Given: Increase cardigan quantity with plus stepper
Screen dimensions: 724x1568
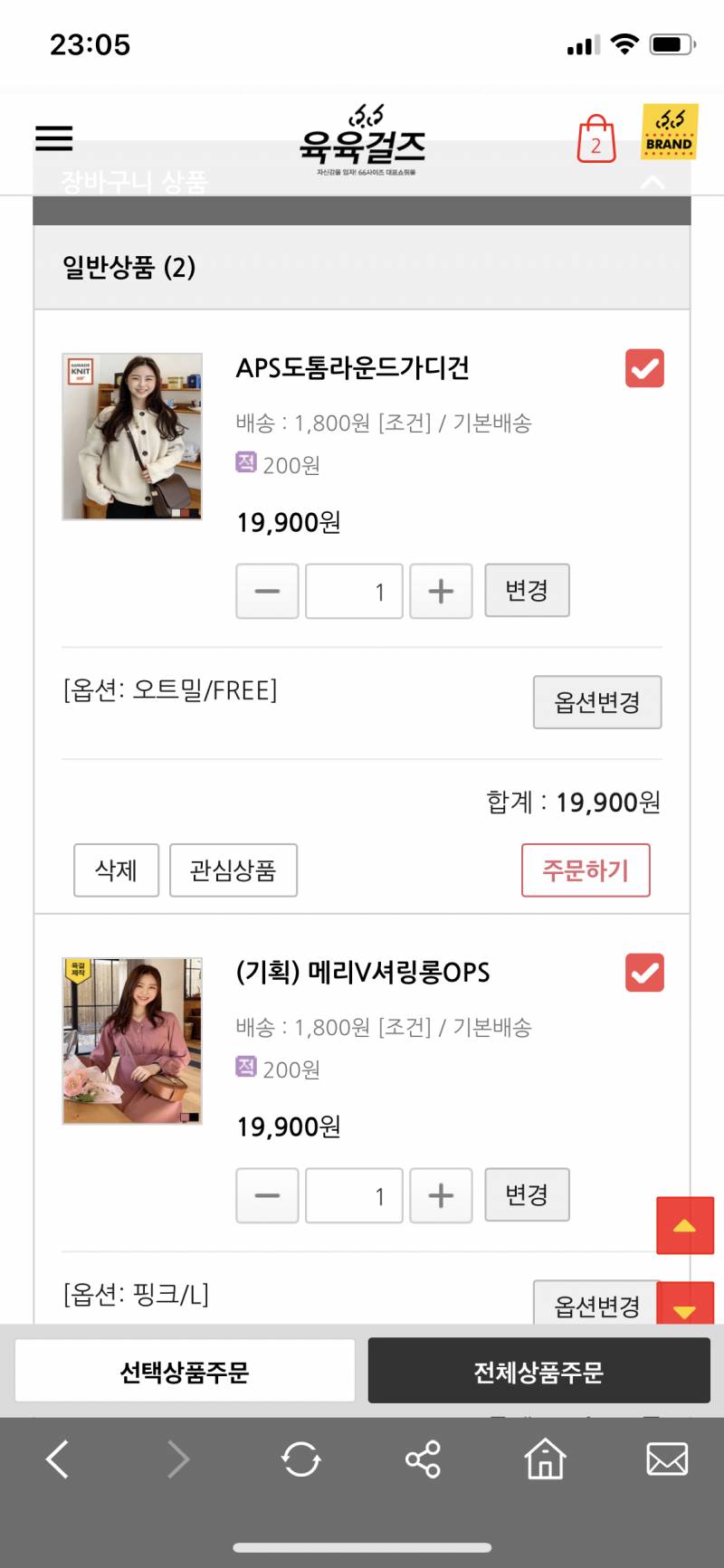Looking at the screenshot, I should (x=441, y=591).
